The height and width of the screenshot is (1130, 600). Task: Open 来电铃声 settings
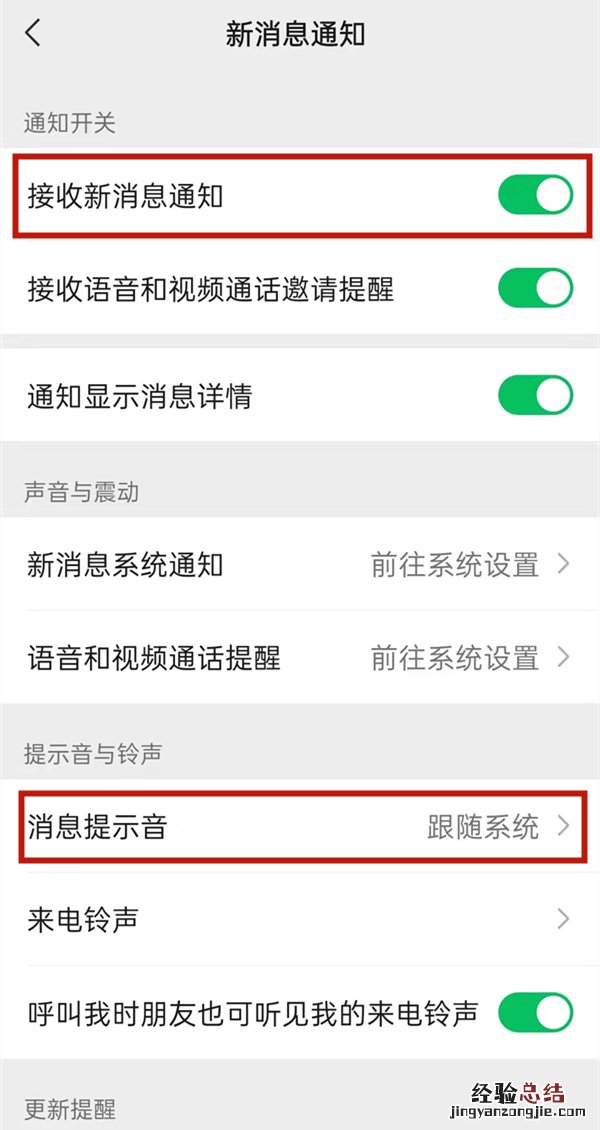pyautogui.click(x=300, y=919)
